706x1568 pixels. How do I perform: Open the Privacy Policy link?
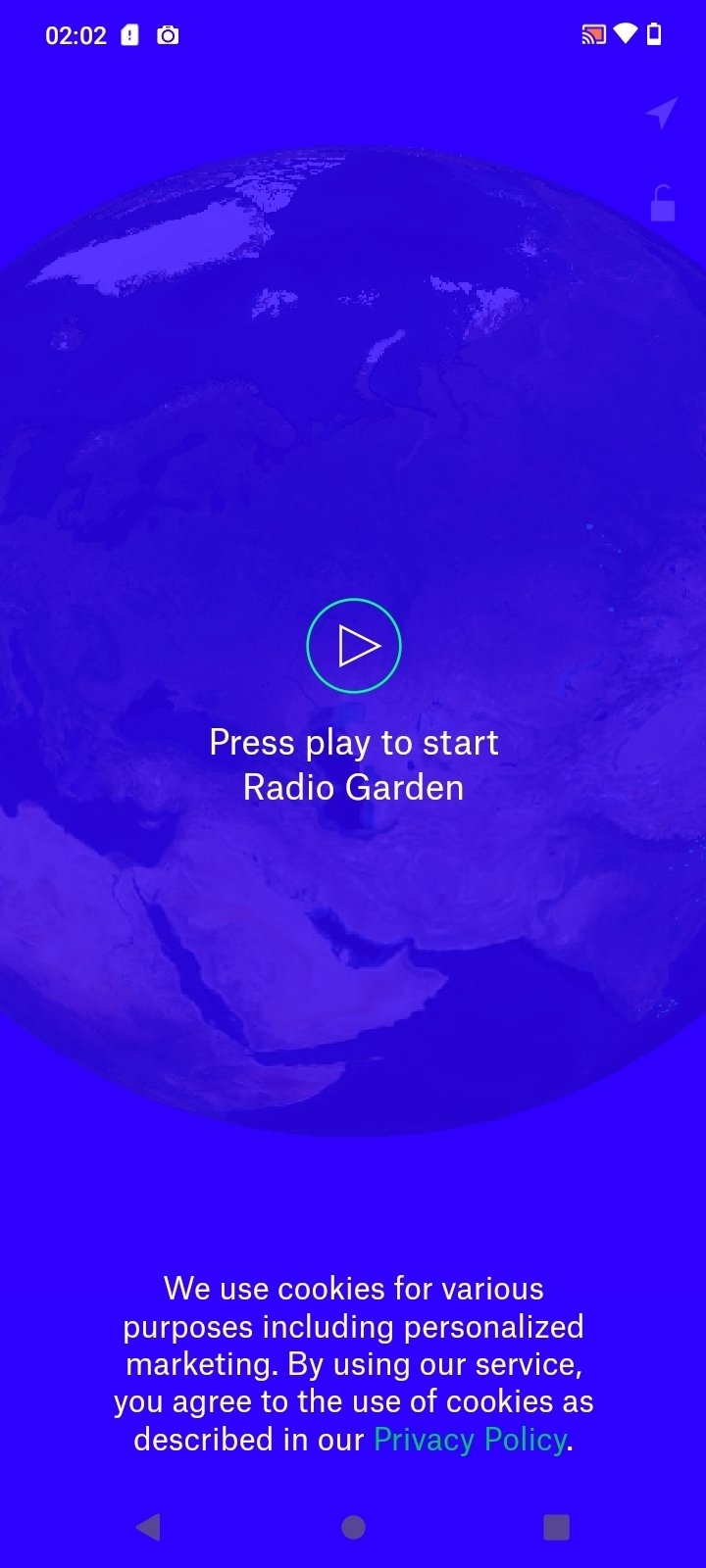[x=470, y=1440]
